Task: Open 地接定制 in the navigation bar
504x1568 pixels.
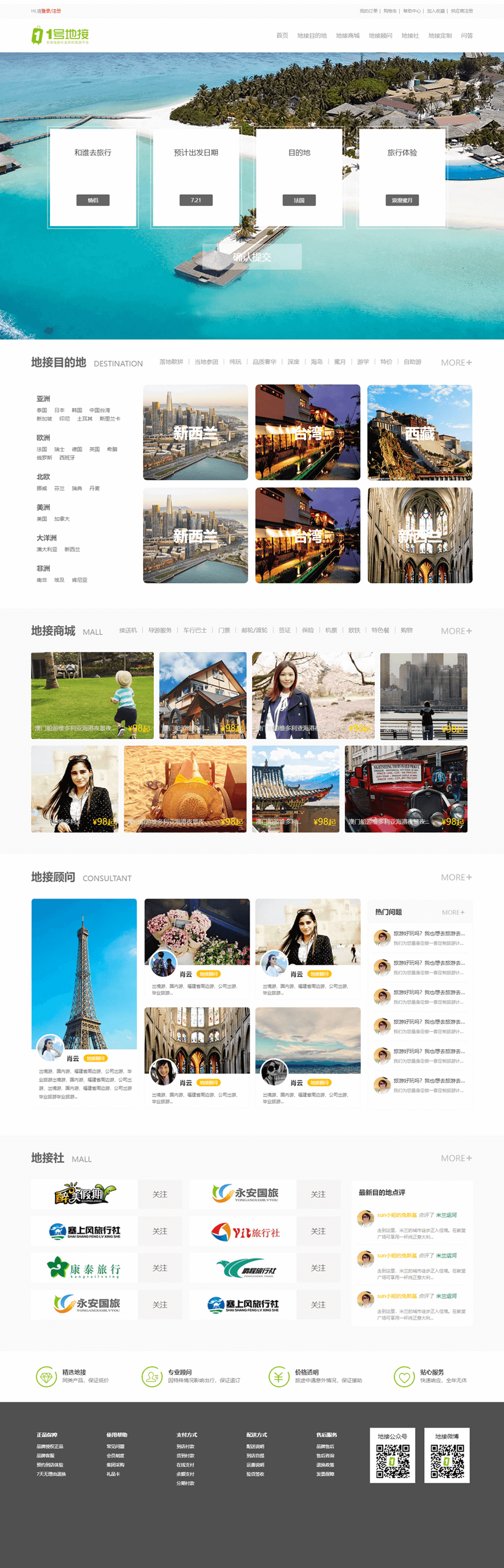Action: click(x=439, y=36)
